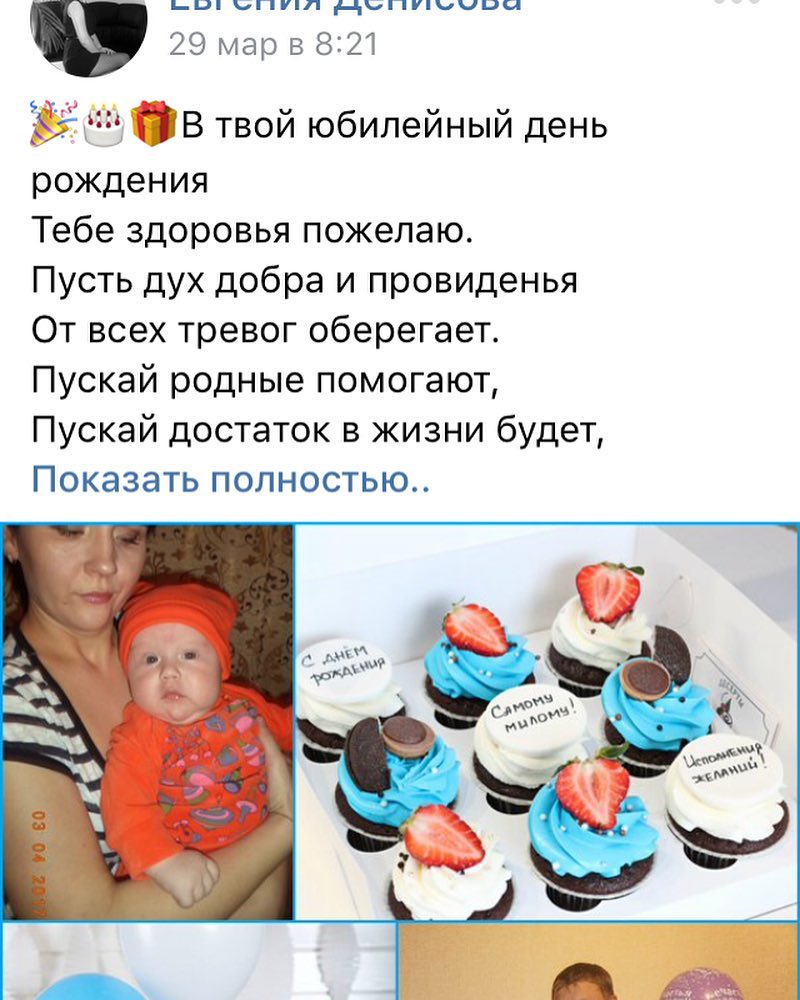Expand post with Показать полностью
The width and height of the screenshot is (800, 1000).
[x=231, y=479]
